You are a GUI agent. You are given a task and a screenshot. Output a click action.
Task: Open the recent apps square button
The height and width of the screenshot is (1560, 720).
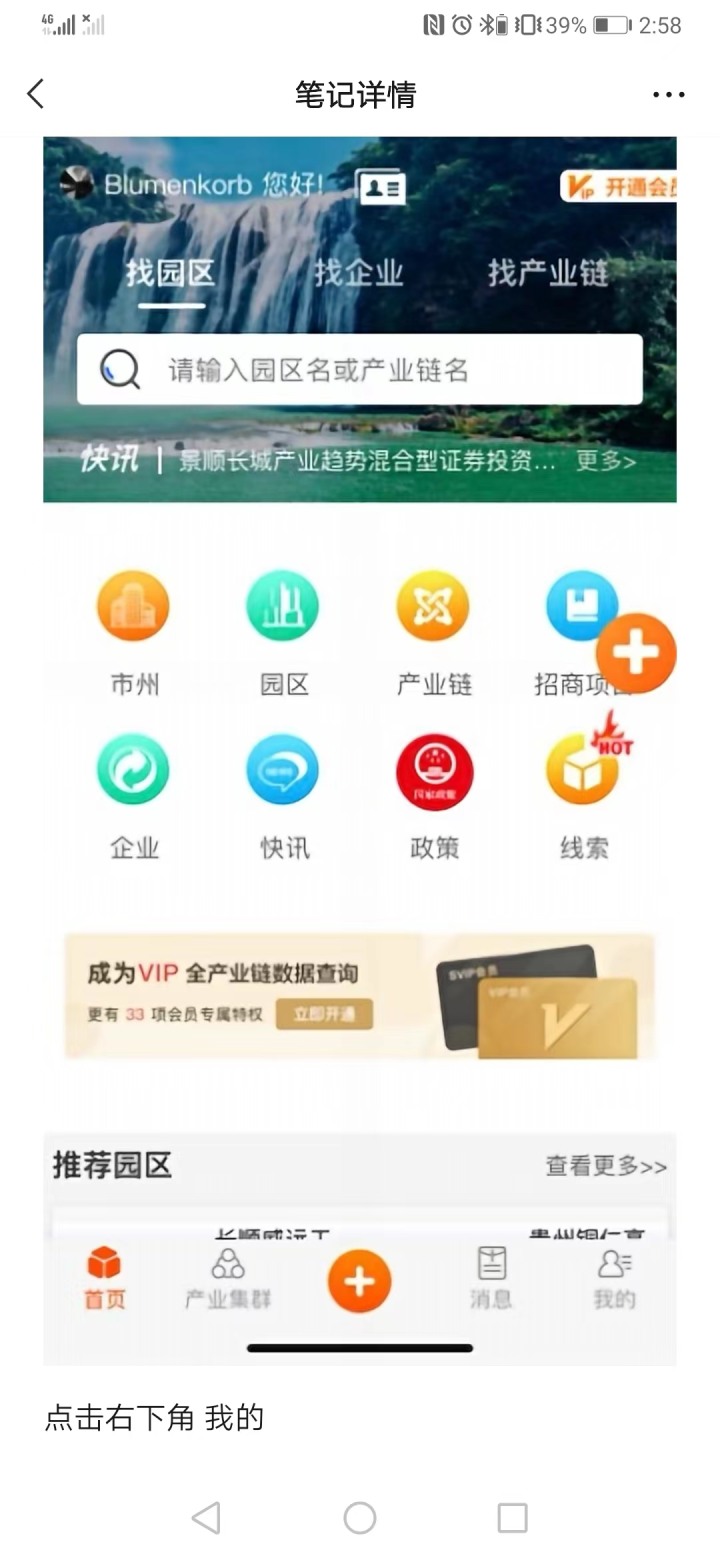click(512, 1518)
